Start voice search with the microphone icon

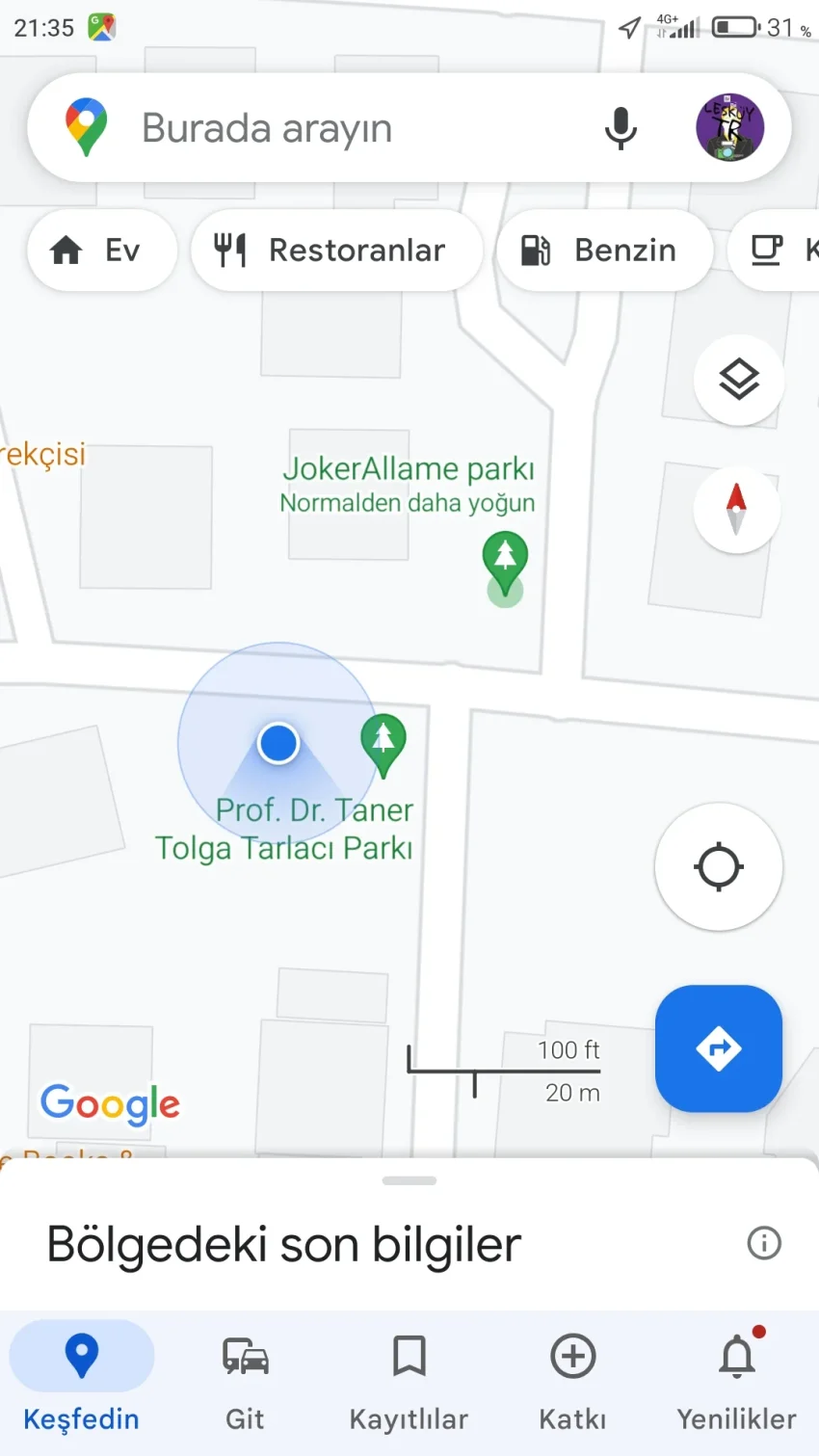coord(621,127)
